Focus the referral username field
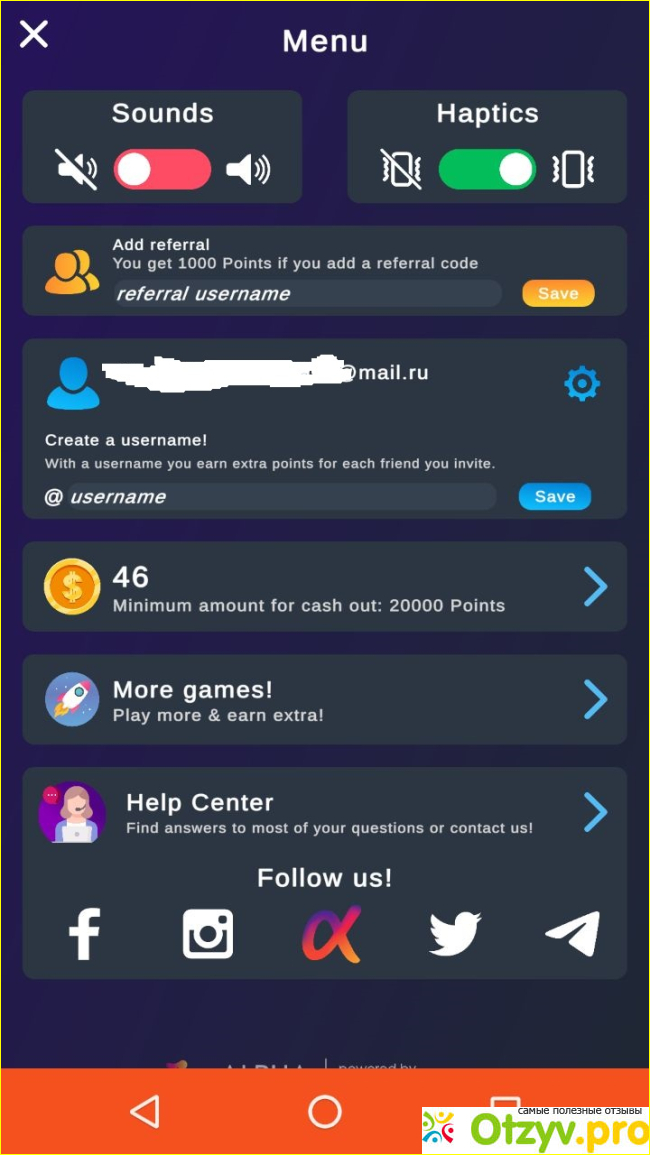The image size is (650, 1155). [305, 293]
